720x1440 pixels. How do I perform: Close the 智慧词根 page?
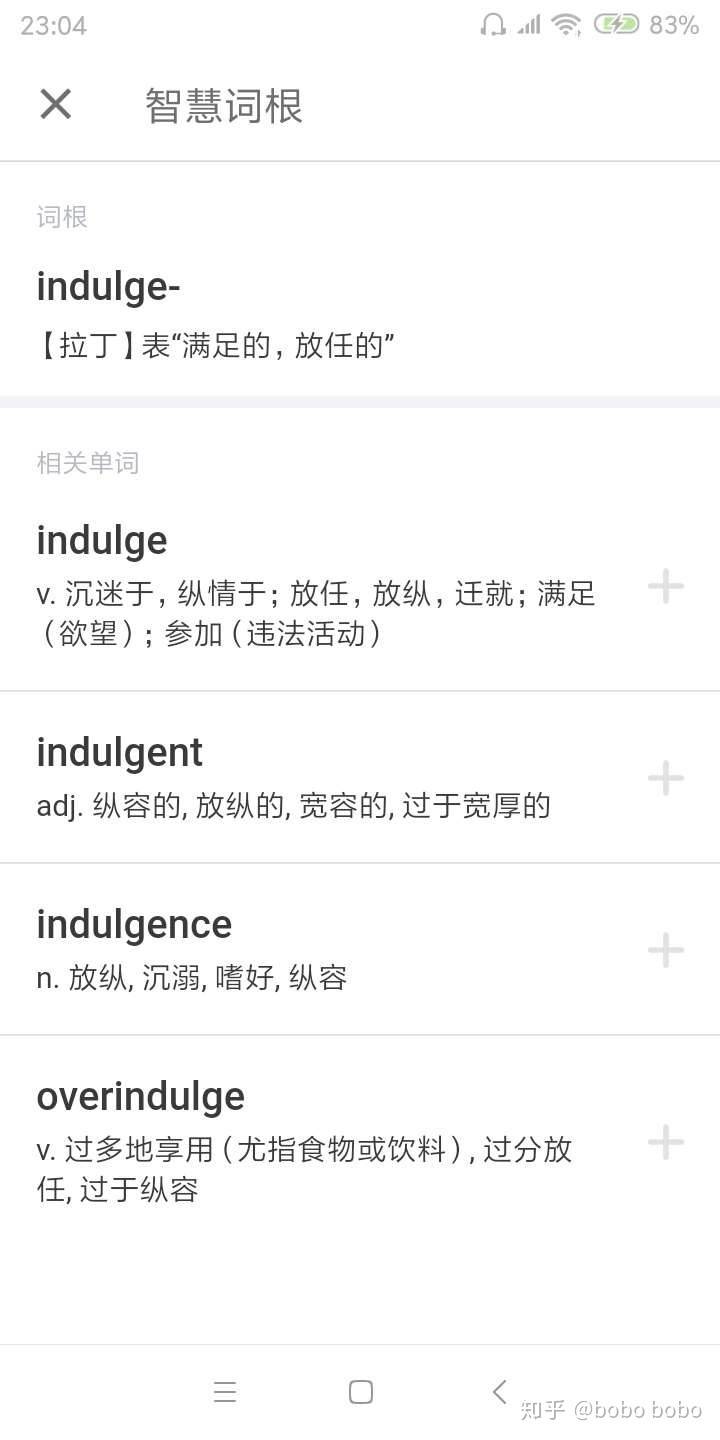tap(56, 104)
